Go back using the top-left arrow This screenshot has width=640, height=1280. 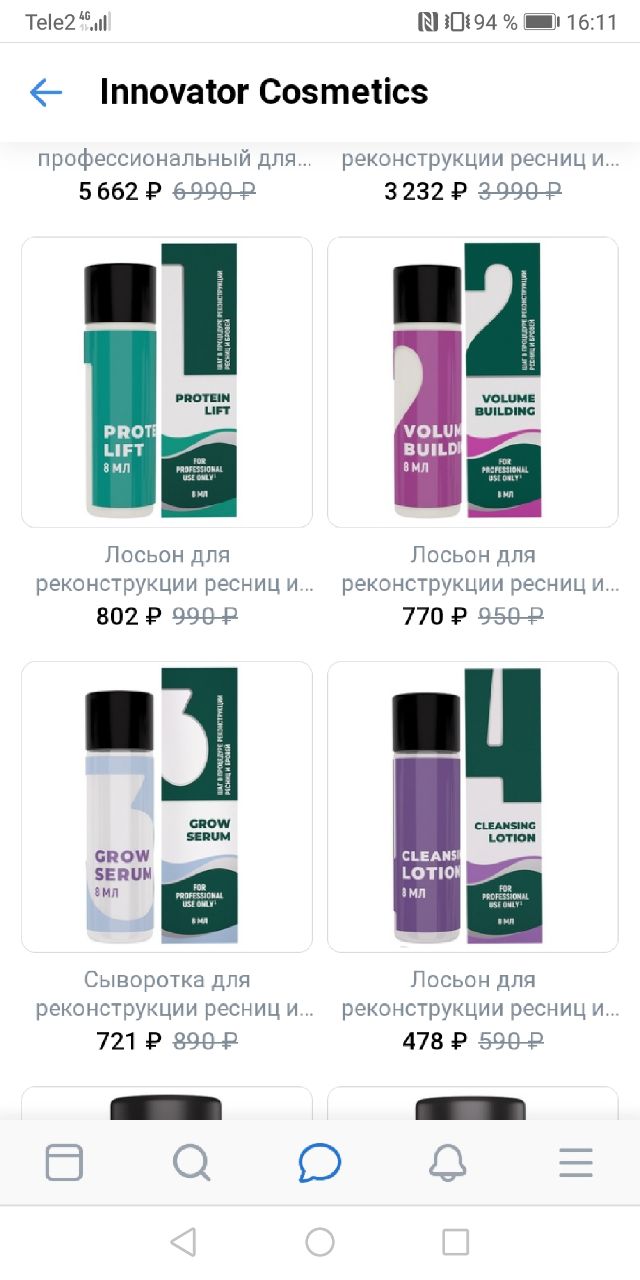pos(46,93)
